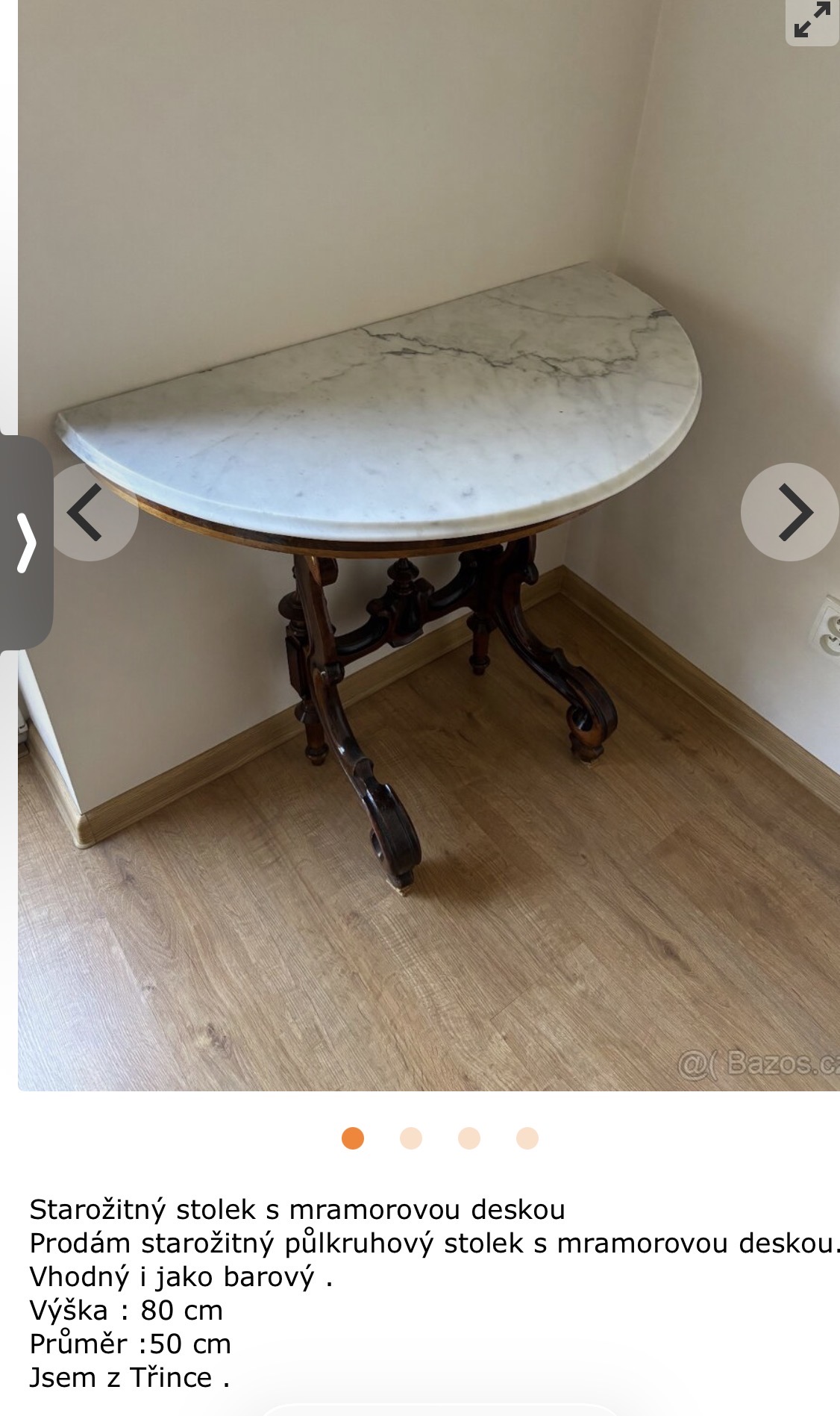Jump to the third photo dot
This screenshot has width=840, height=1416.
tap(469, 1138)
